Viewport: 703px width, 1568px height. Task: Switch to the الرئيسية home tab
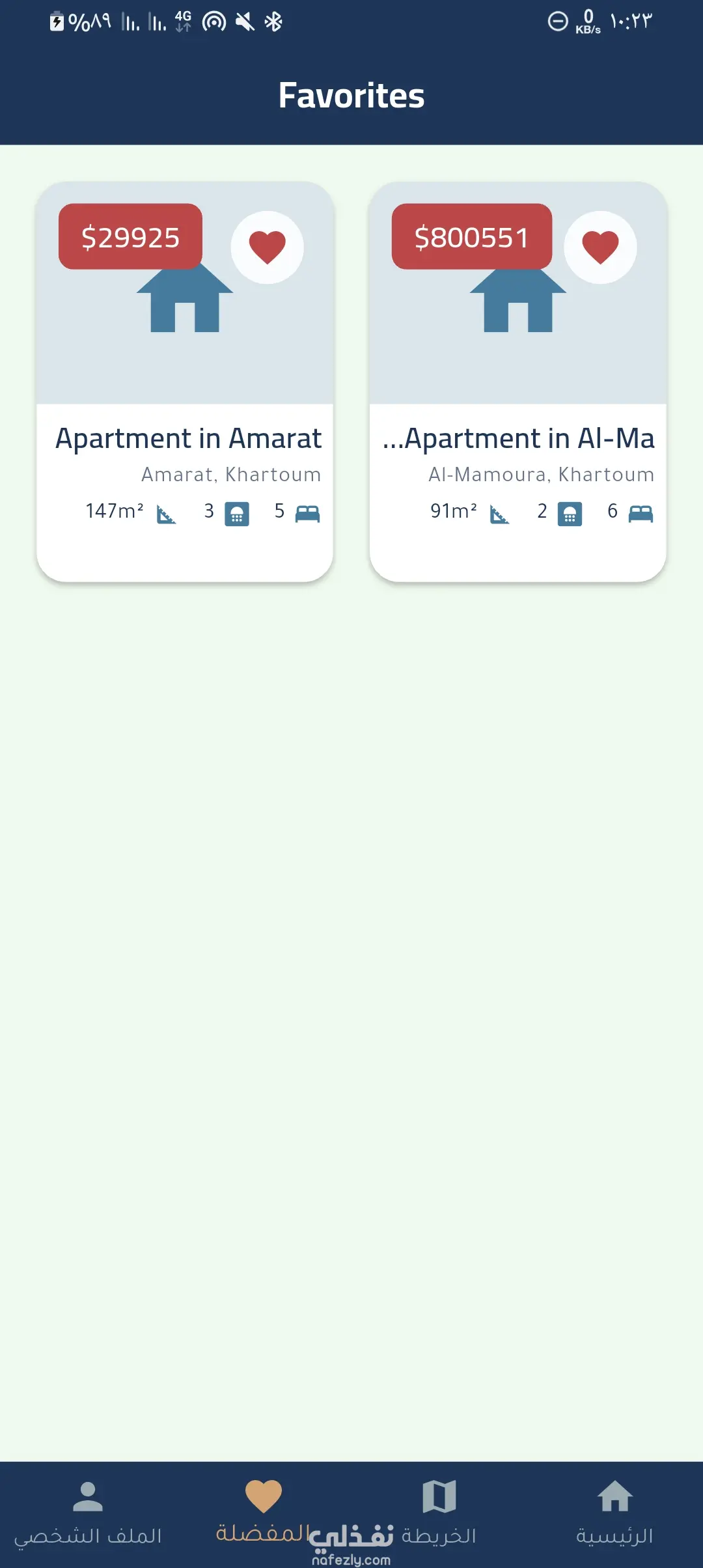[614, 1512]
